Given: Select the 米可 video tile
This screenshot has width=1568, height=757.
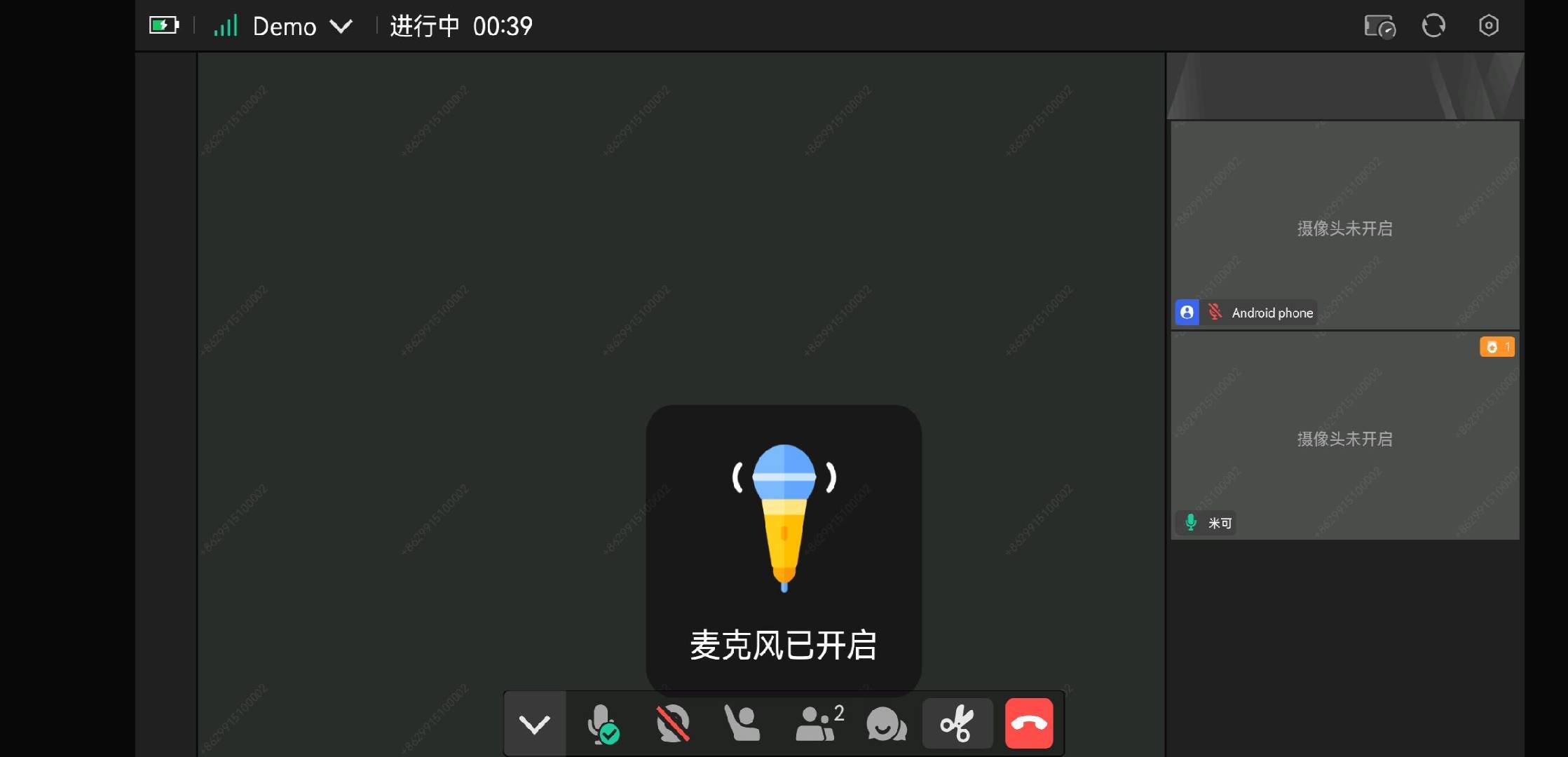Looking at the screenshot, I should pyautogui.click(x=1344, y=435).
